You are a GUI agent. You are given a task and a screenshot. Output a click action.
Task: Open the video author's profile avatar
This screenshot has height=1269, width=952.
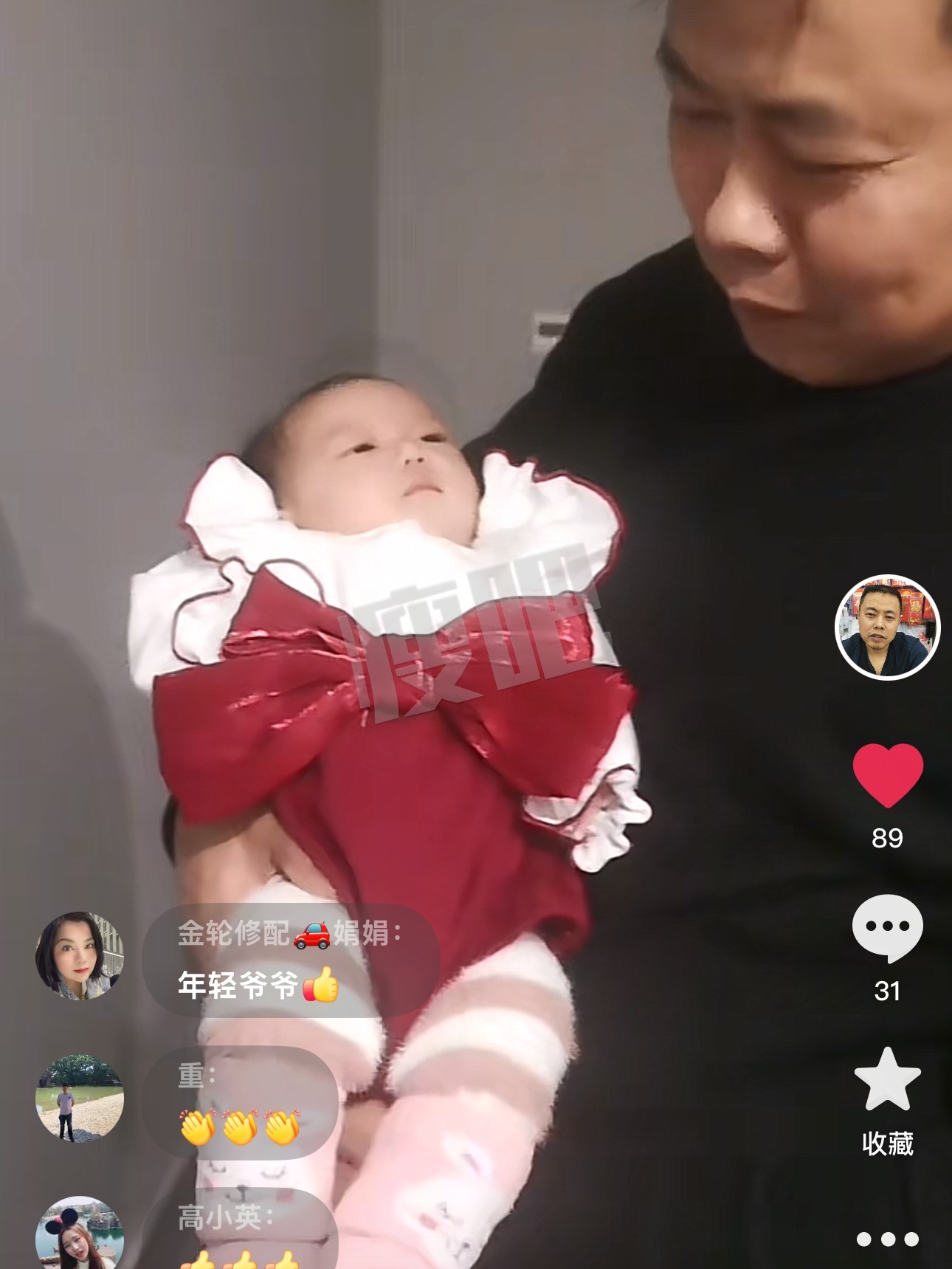pyautogui.click(x=887, y=627)
